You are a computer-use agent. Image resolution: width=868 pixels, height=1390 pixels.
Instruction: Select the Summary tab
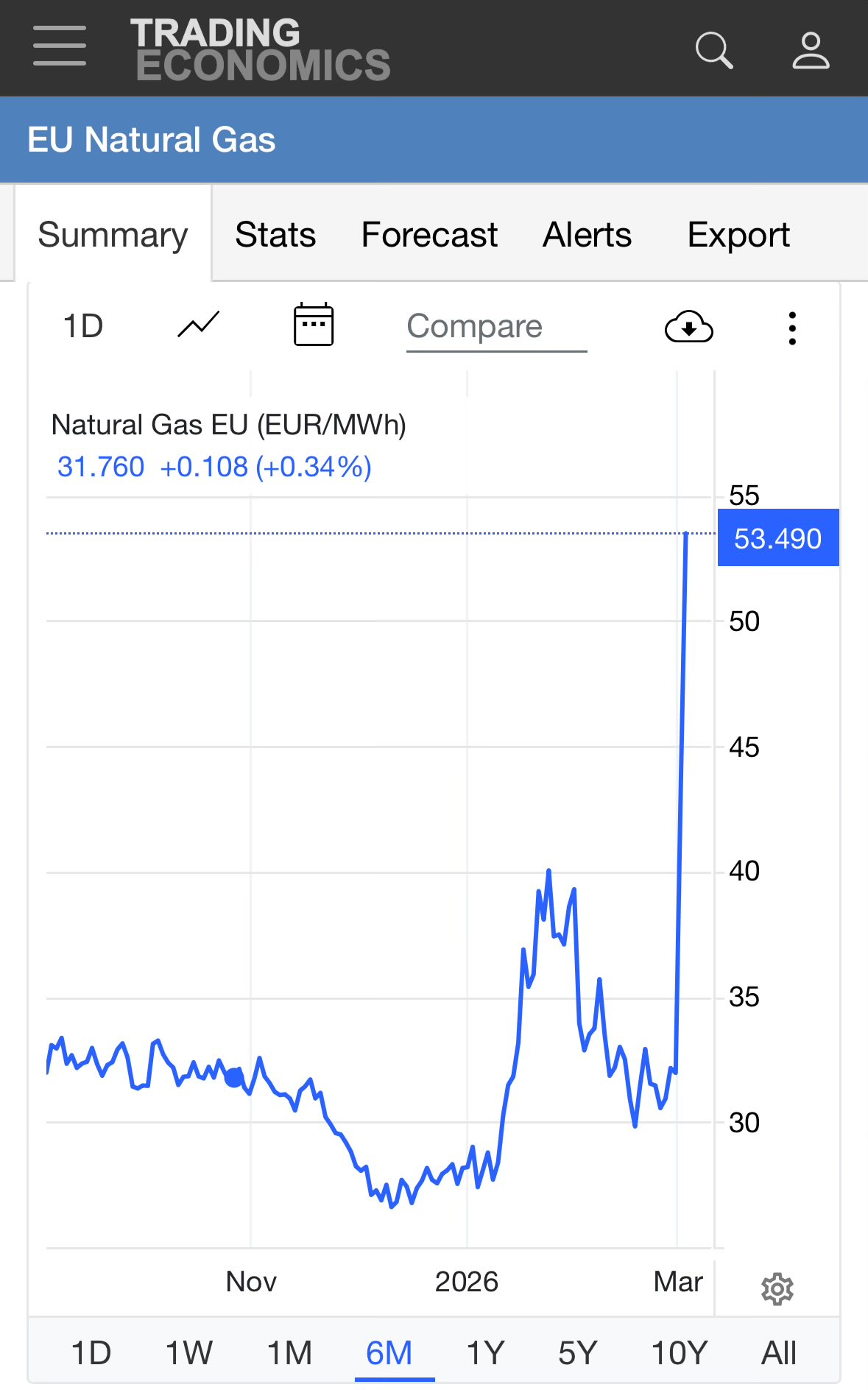113,235
